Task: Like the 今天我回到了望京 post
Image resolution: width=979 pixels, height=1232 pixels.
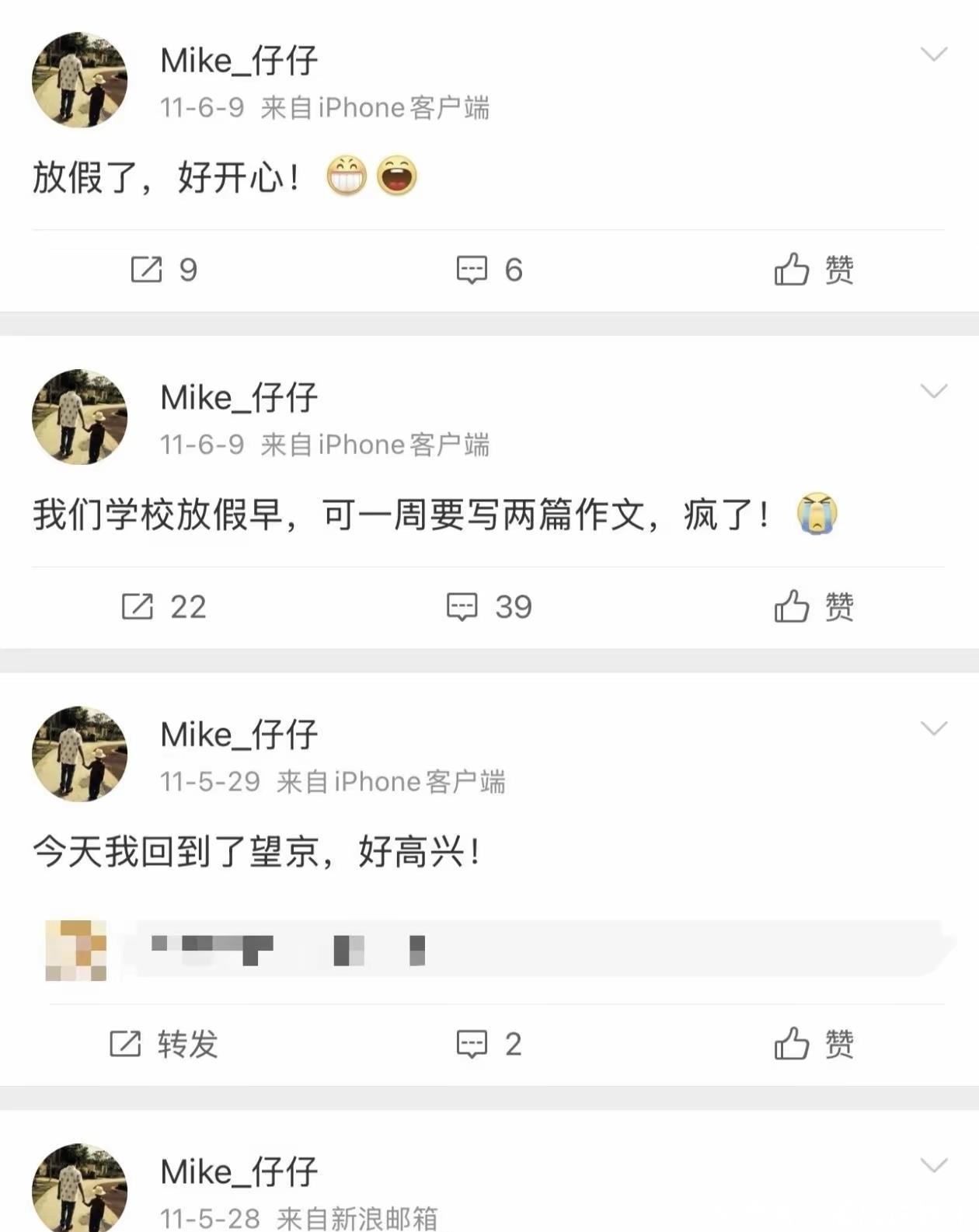Action: coord(814,1043)
